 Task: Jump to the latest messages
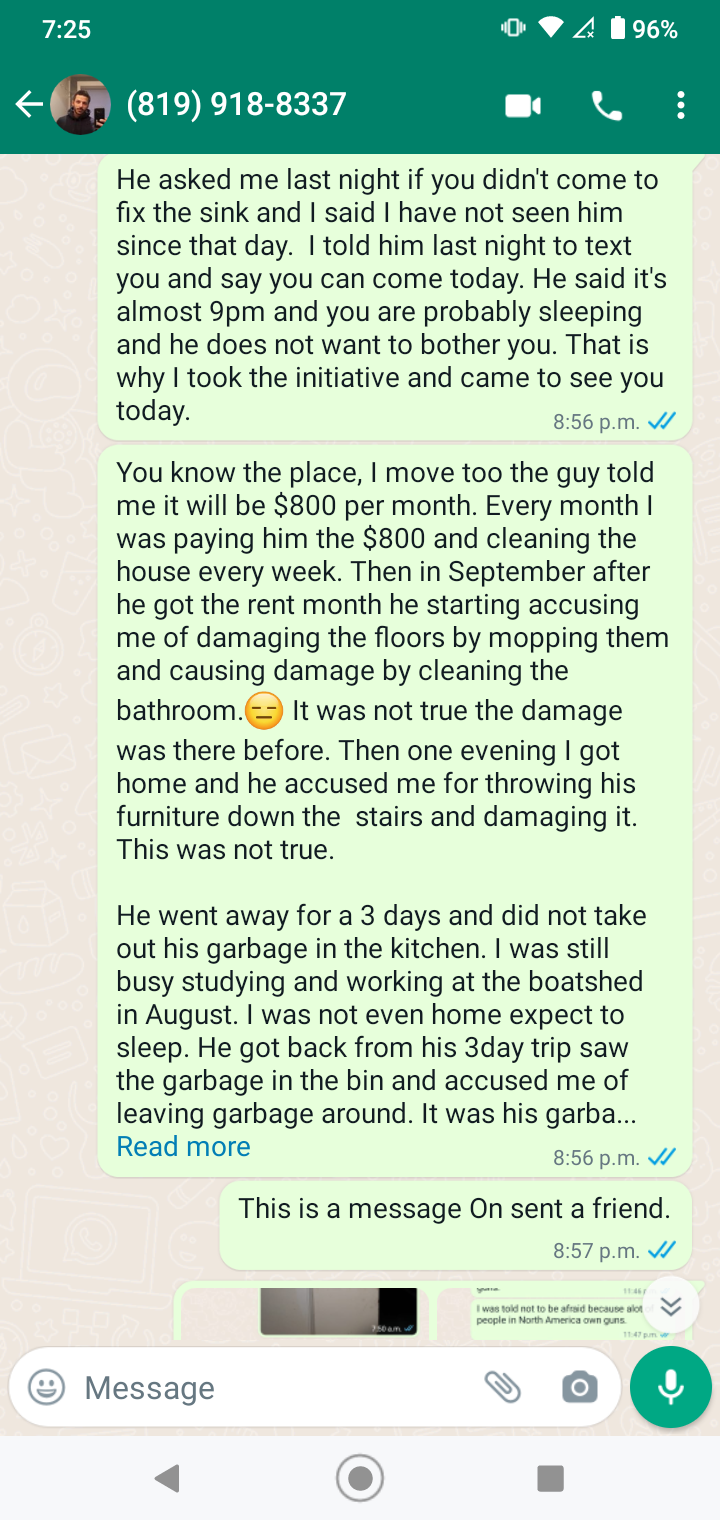click(671, 1305)
